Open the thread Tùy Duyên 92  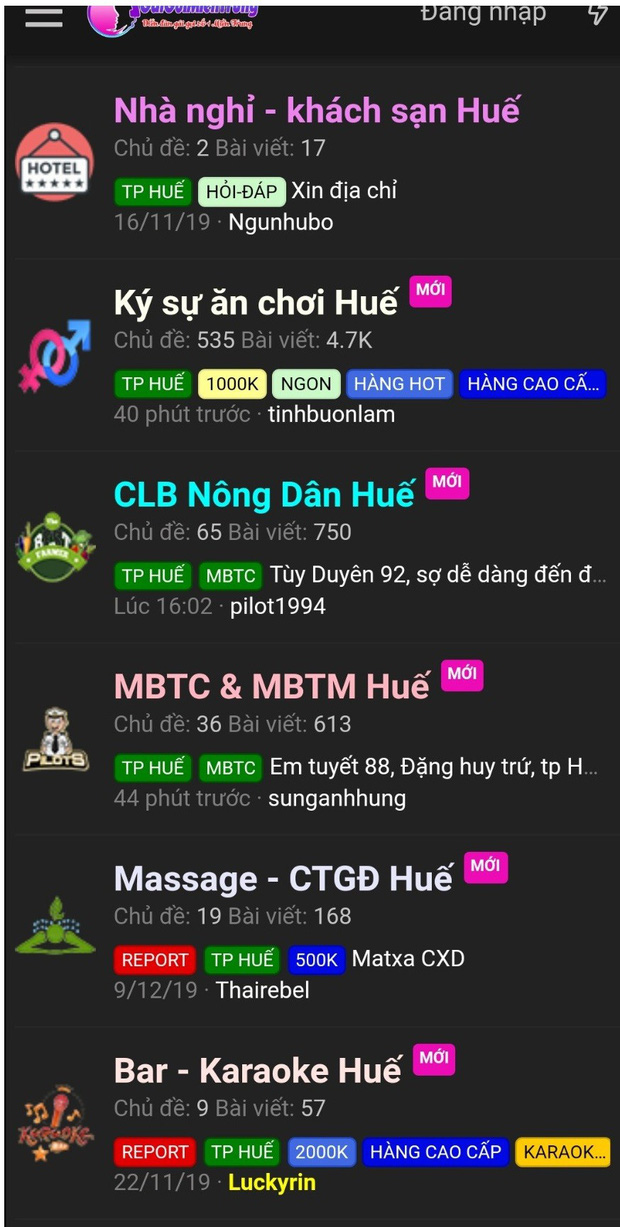pyautogui.click(x=437, y=575)
